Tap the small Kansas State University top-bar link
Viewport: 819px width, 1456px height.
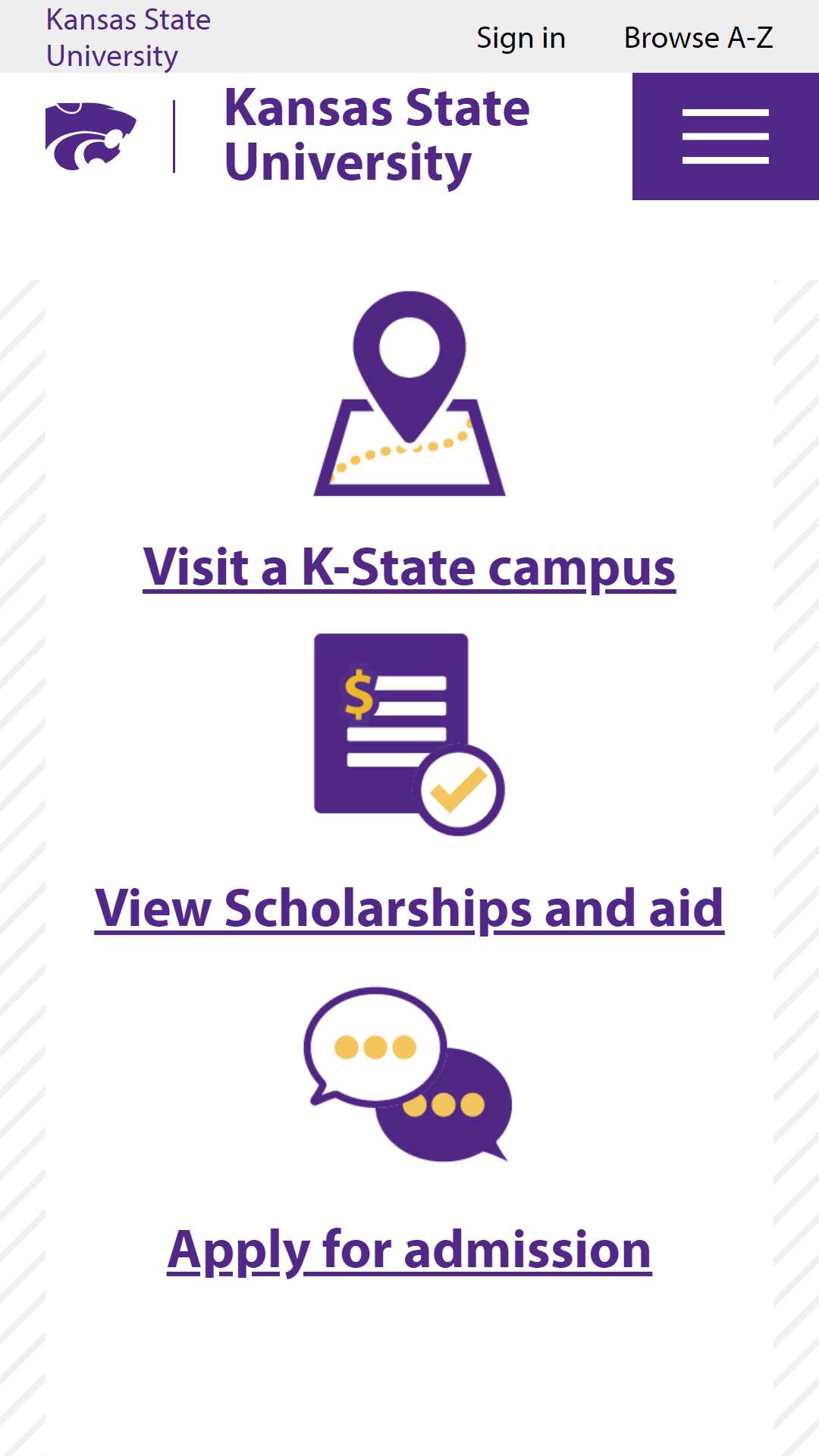[x=128, y=37]
